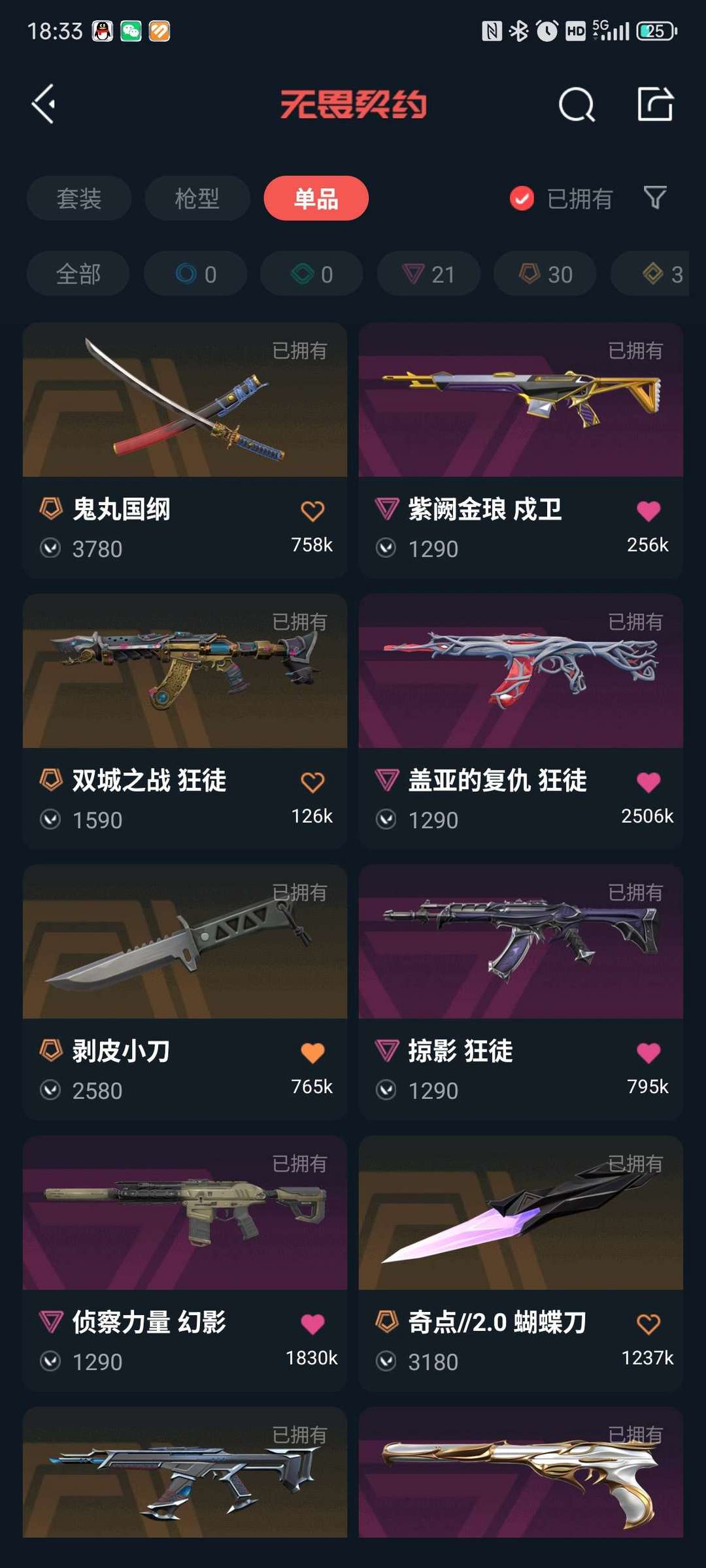Like the 双城之战 狂徒 skin

point(312,782)
